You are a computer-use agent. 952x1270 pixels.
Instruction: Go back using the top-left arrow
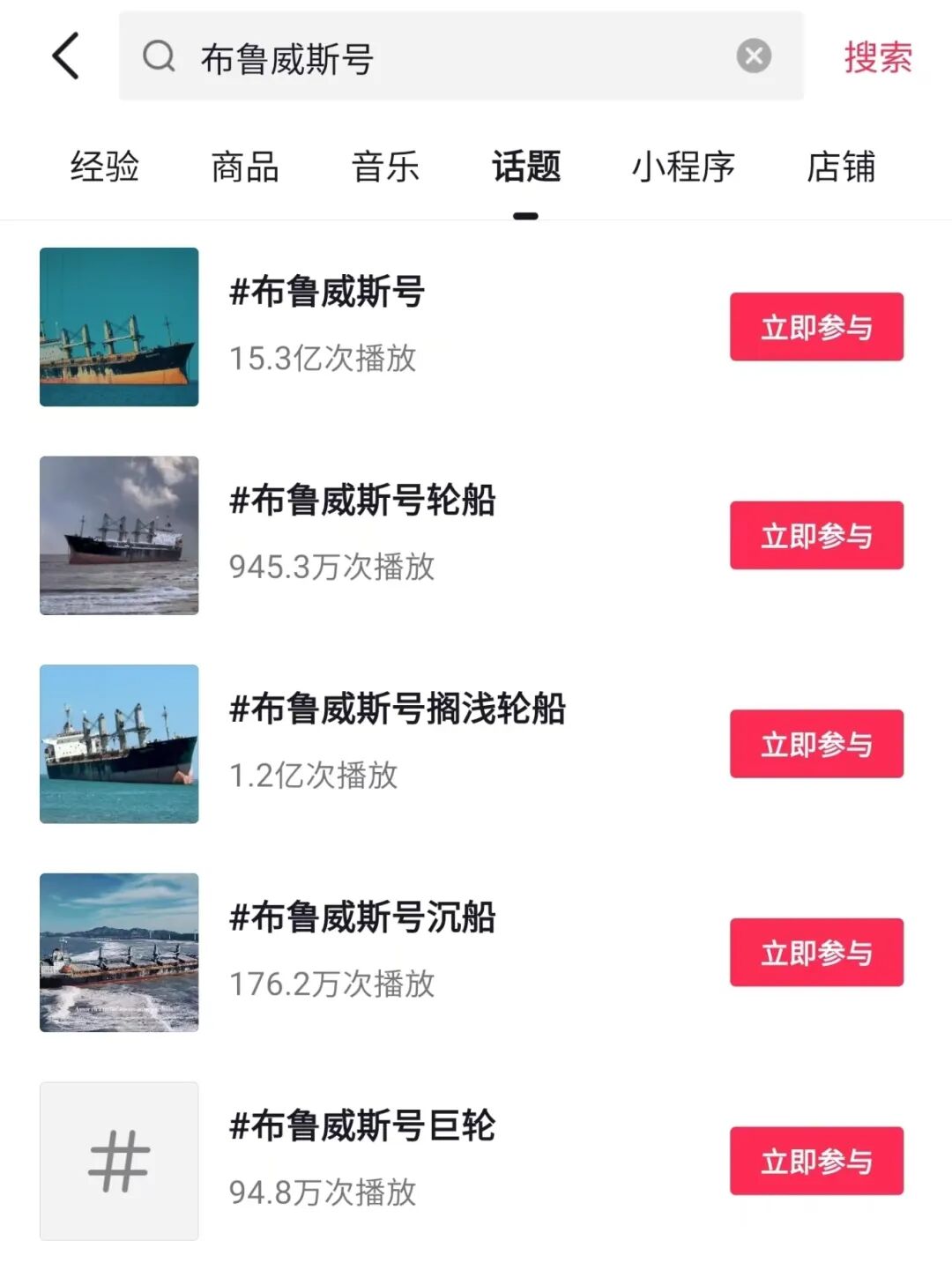tap(66, 56)
